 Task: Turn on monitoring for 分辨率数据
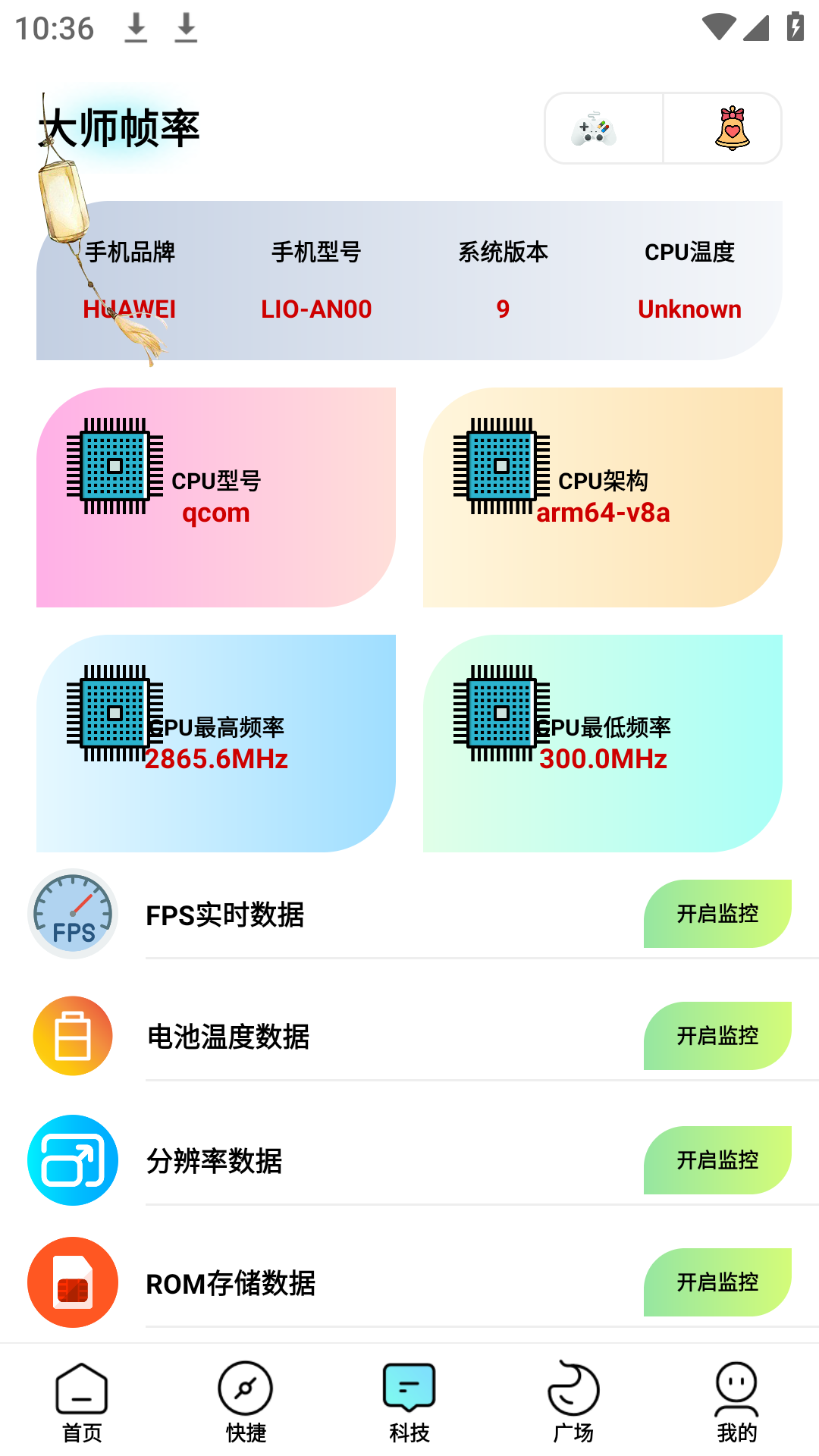[717, 1160]
